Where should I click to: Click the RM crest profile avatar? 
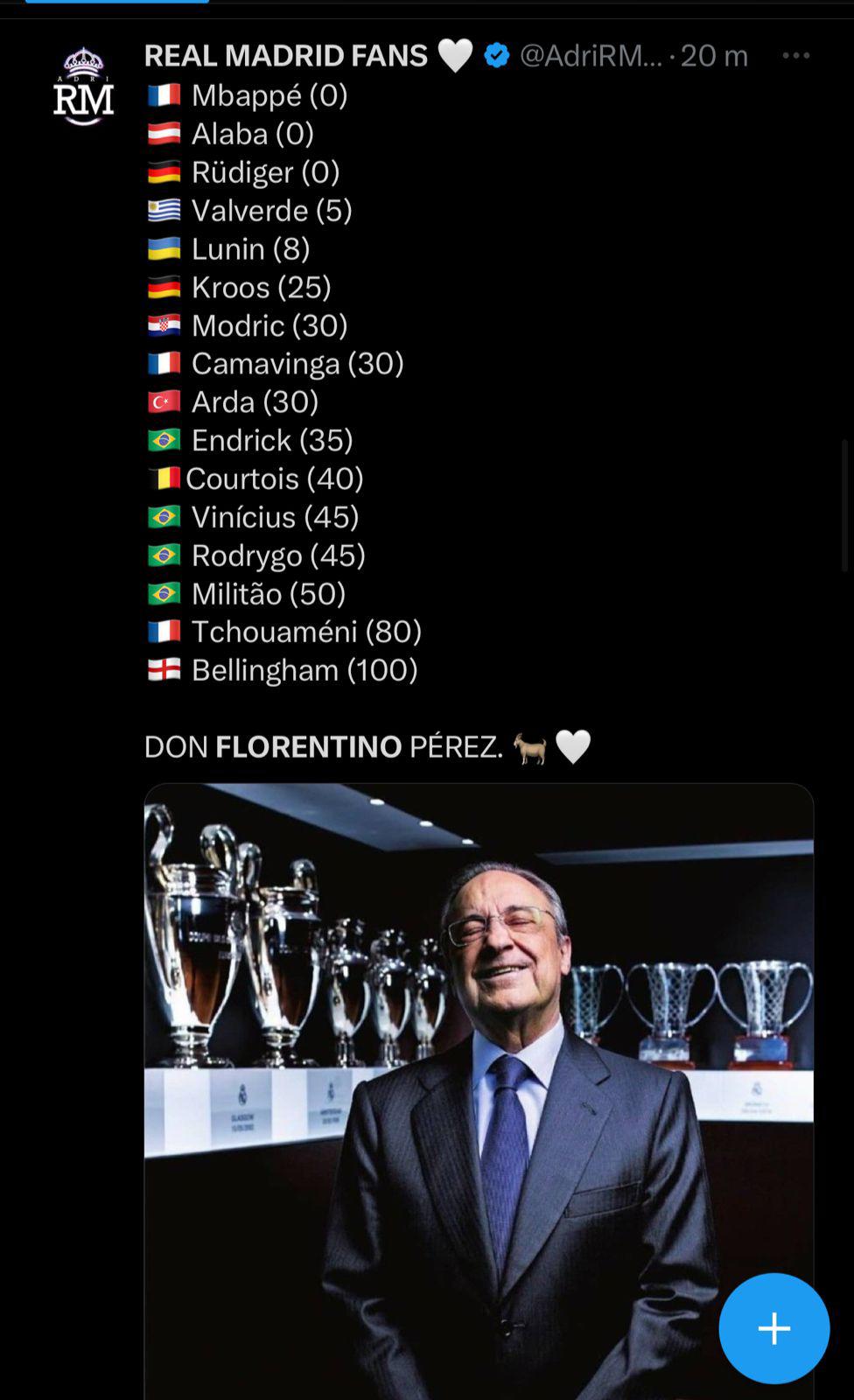click(83, 83)
